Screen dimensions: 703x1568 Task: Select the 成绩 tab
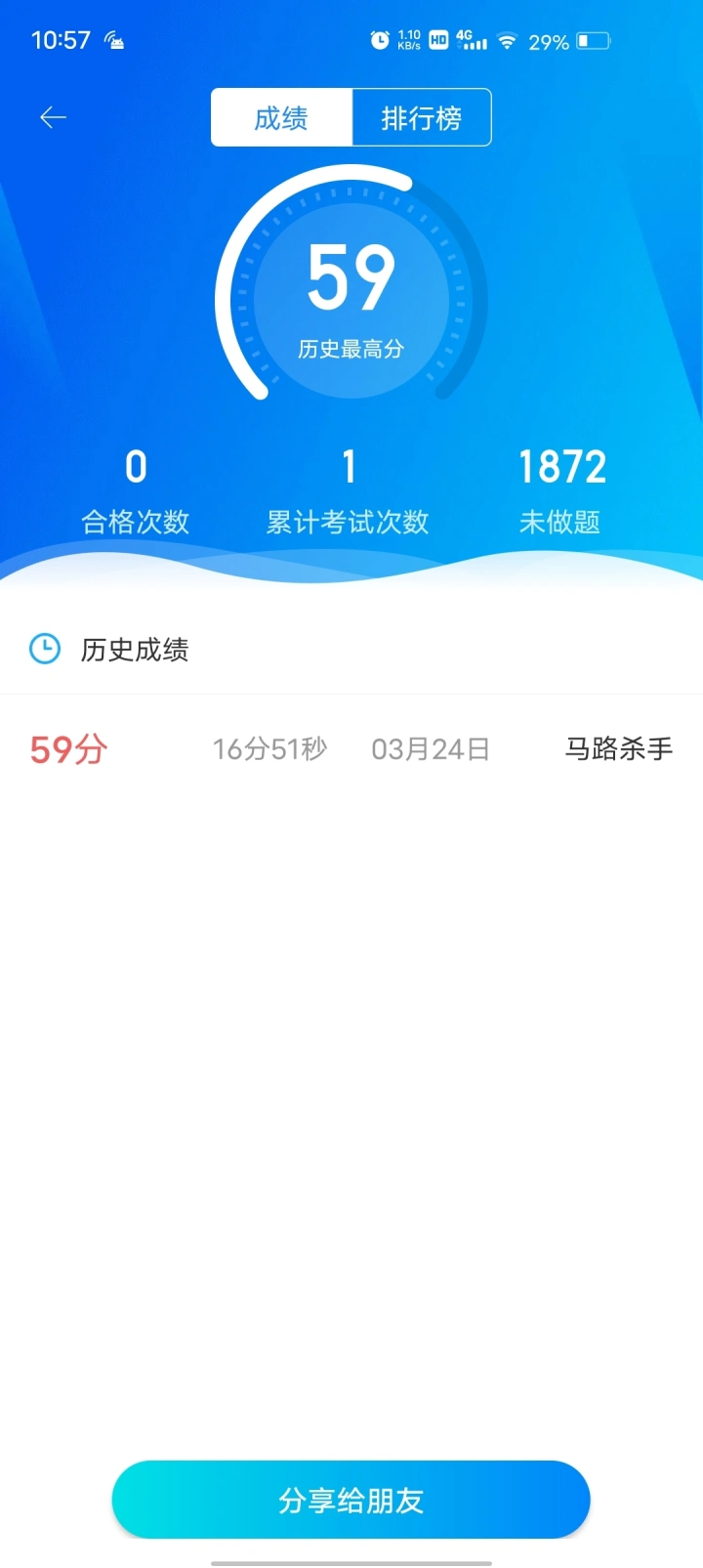click(281, 118)
